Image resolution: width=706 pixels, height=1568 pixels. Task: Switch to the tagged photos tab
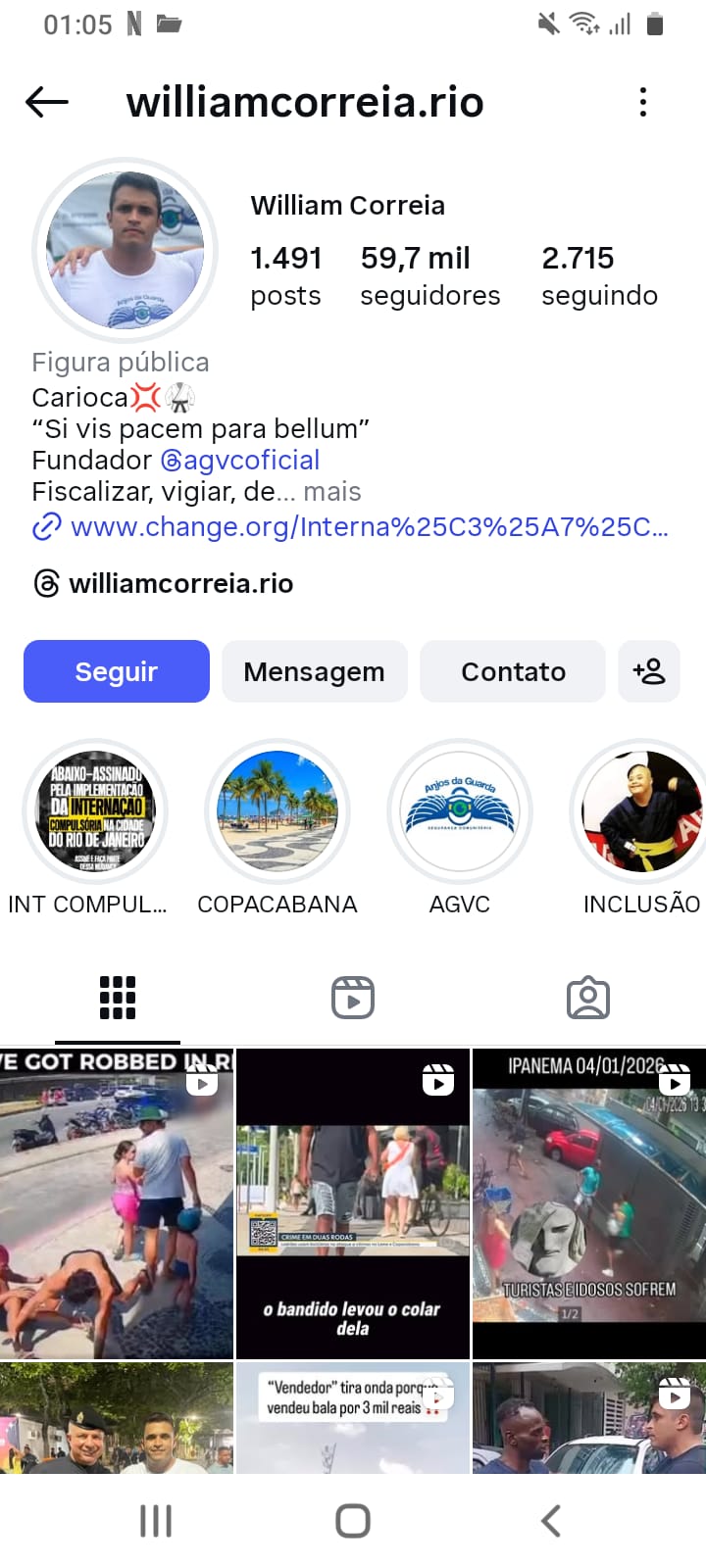tap(588, 998)
